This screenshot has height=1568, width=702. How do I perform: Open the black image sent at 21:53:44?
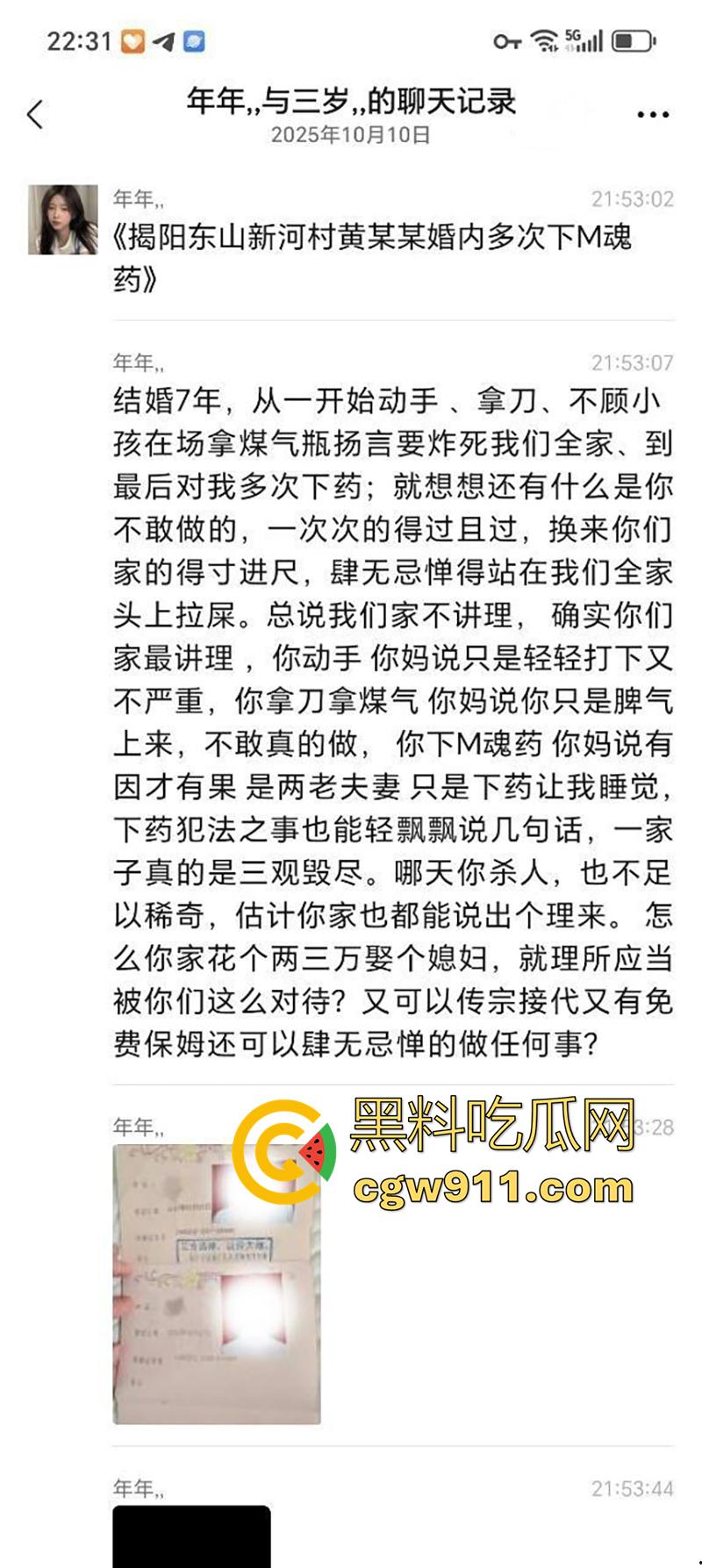tap(191, 1536)
